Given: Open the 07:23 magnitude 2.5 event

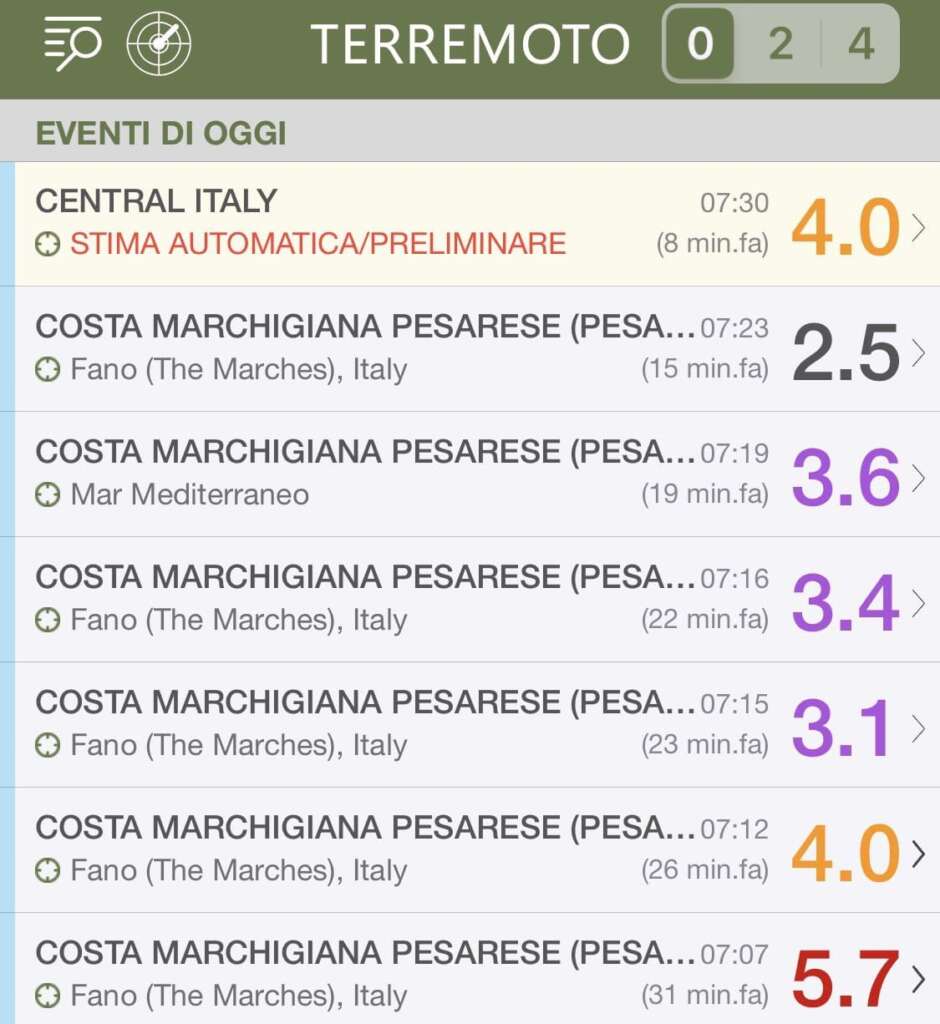Looking at the screenshot, I should pos(470,349).
